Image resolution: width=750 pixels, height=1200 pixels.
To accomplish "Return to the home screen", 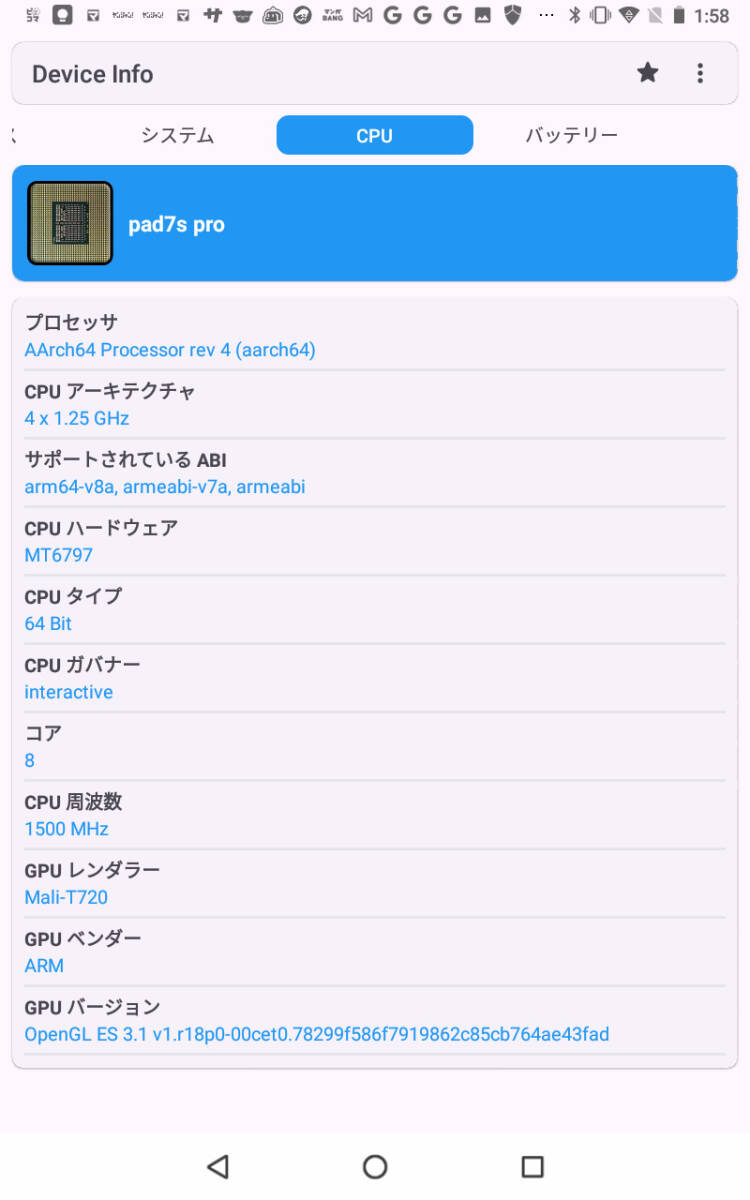I will [375, 1166].
